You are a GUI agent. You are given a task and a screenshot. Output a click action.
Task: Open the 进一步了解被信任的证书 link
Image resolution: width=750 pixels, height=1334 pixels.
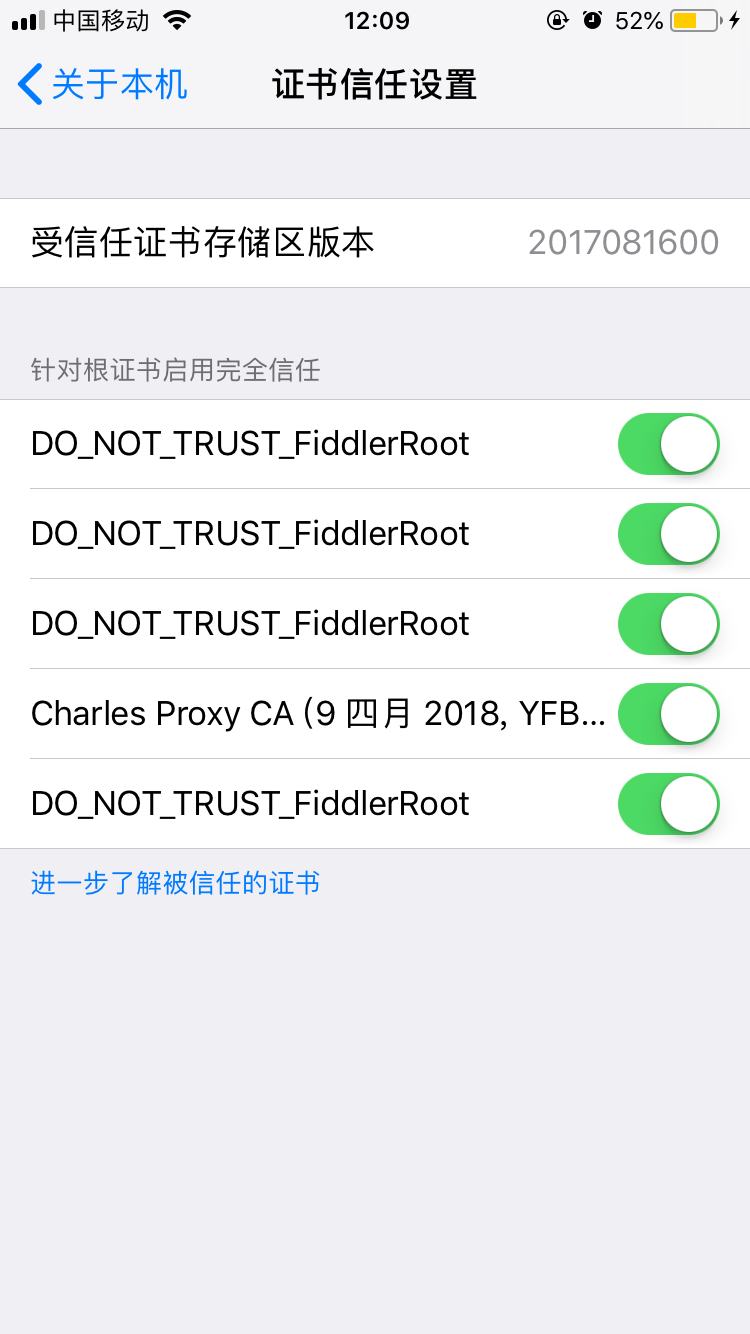[176, 883]
